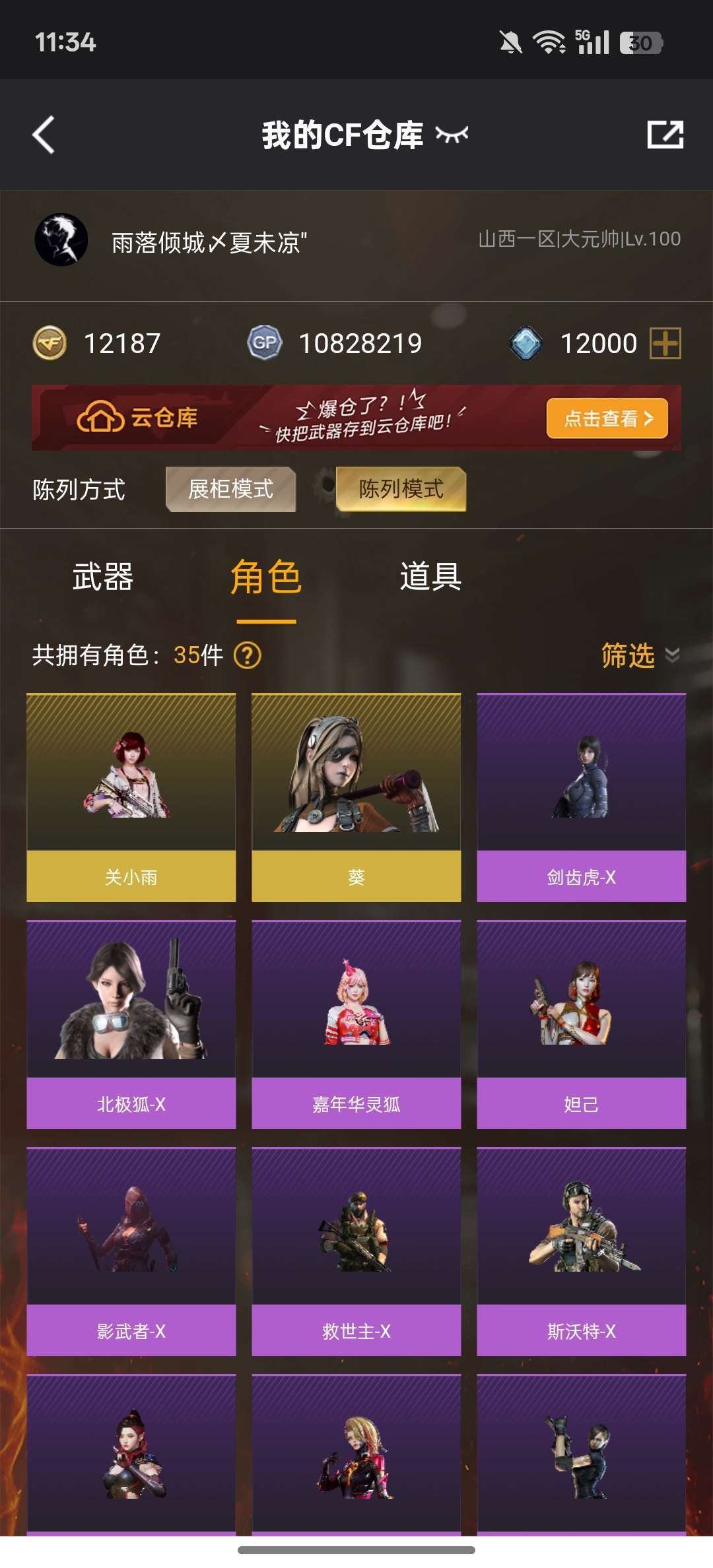This screenshot has width=713, height=1568.
Task: Go back using the top-left arrow
Action: 44,135
